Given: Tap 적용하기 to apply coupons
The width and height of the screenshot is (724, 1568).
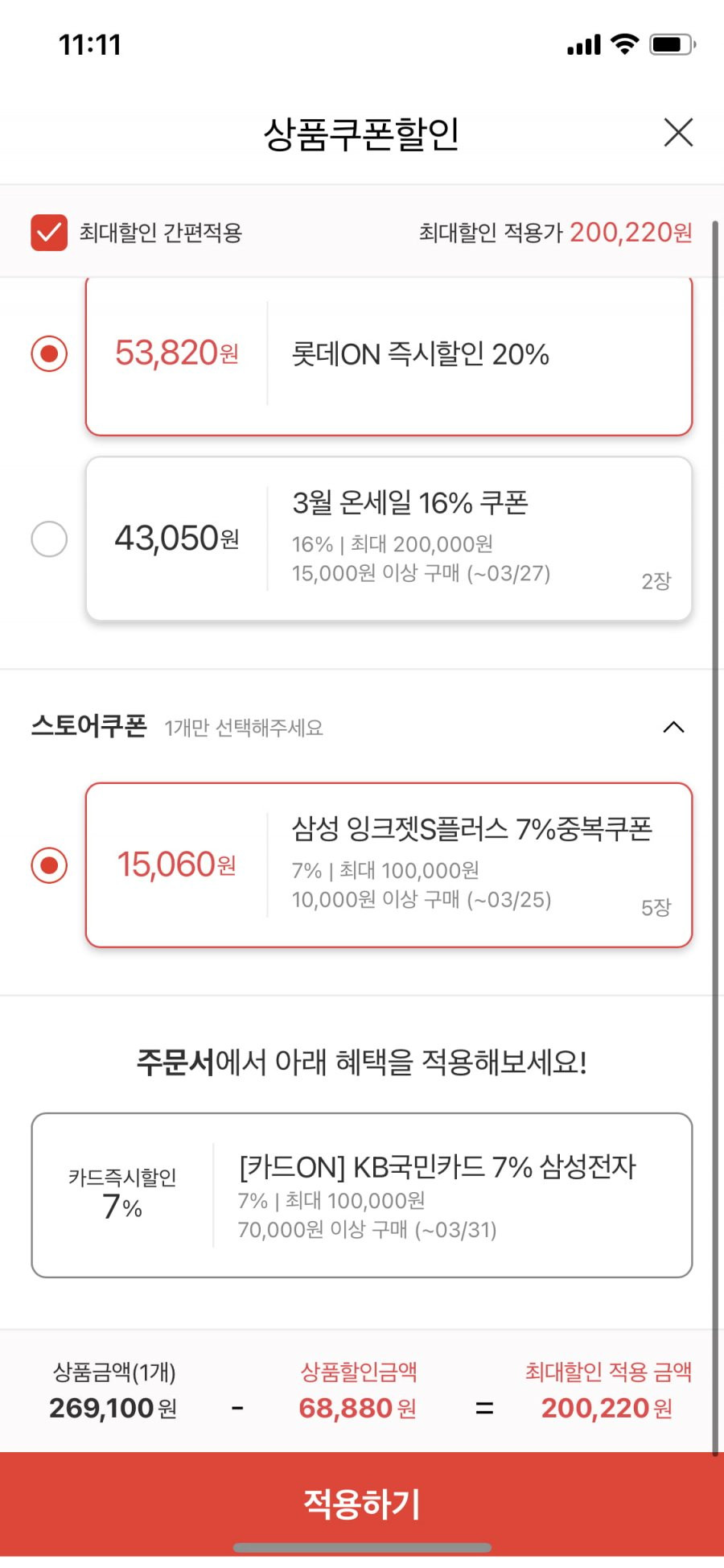Looking at the screenshot, I should coord(362,1504).
